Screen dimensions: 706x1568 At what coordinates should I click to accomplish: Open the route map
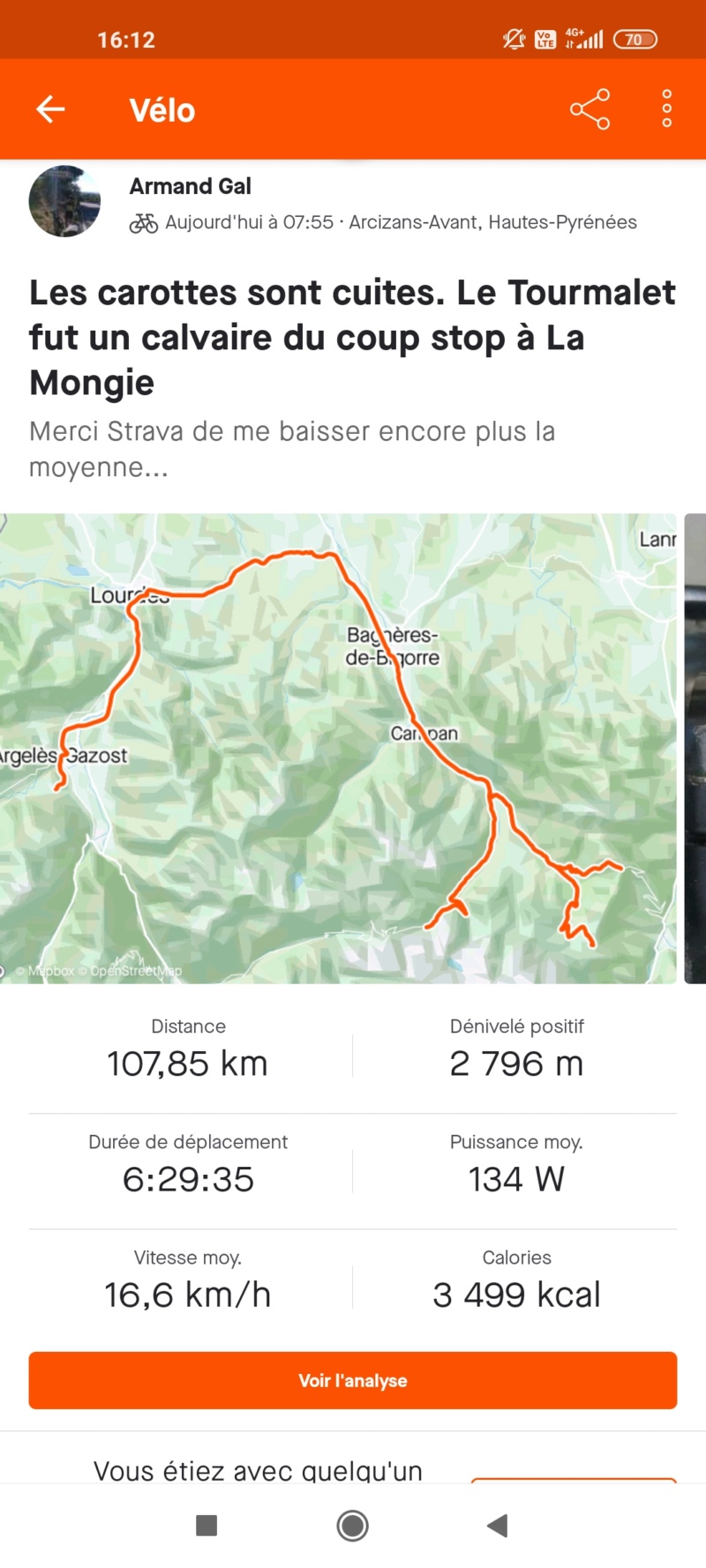click(x=338, y=749)
